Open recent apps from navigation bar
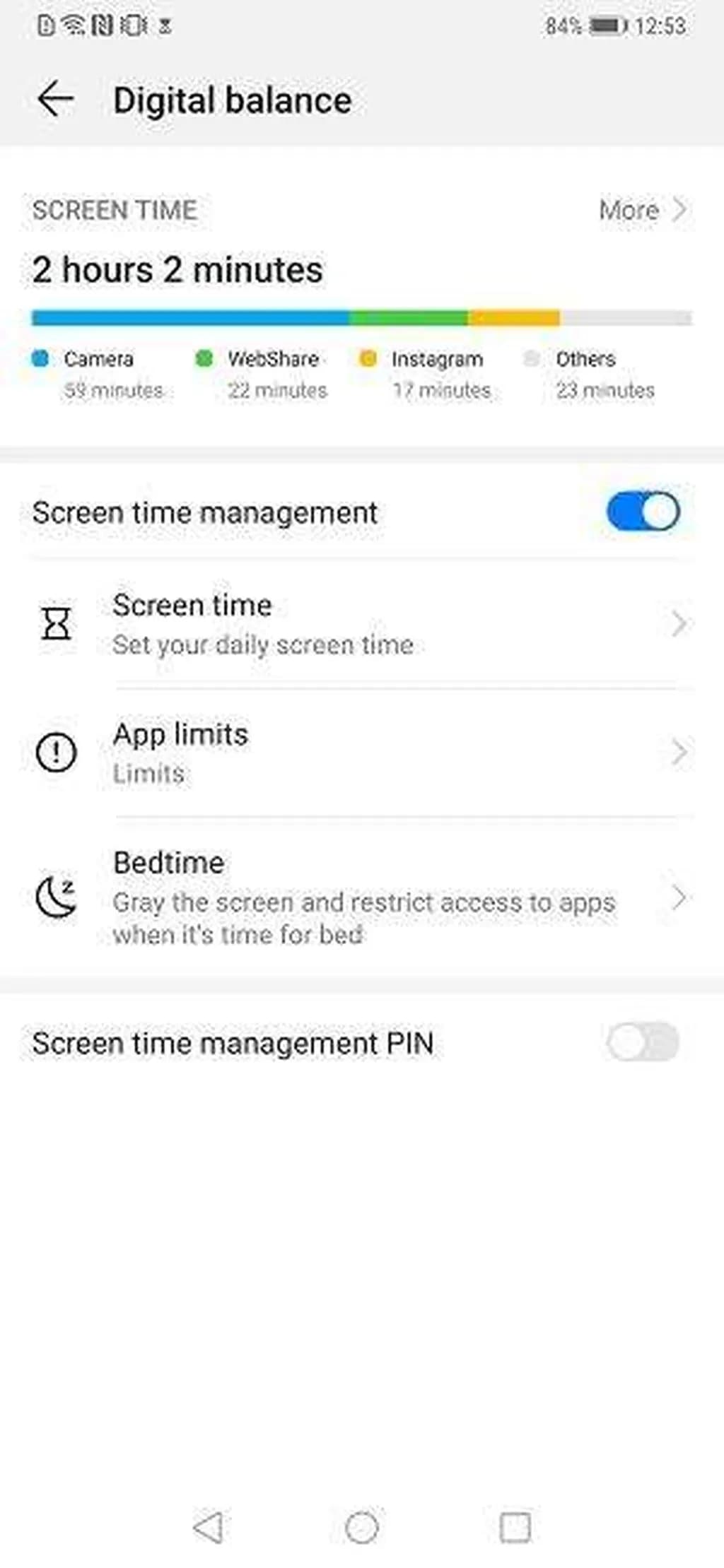Viewport: 724px width, 1568px height. click(x=515, y=1527)
